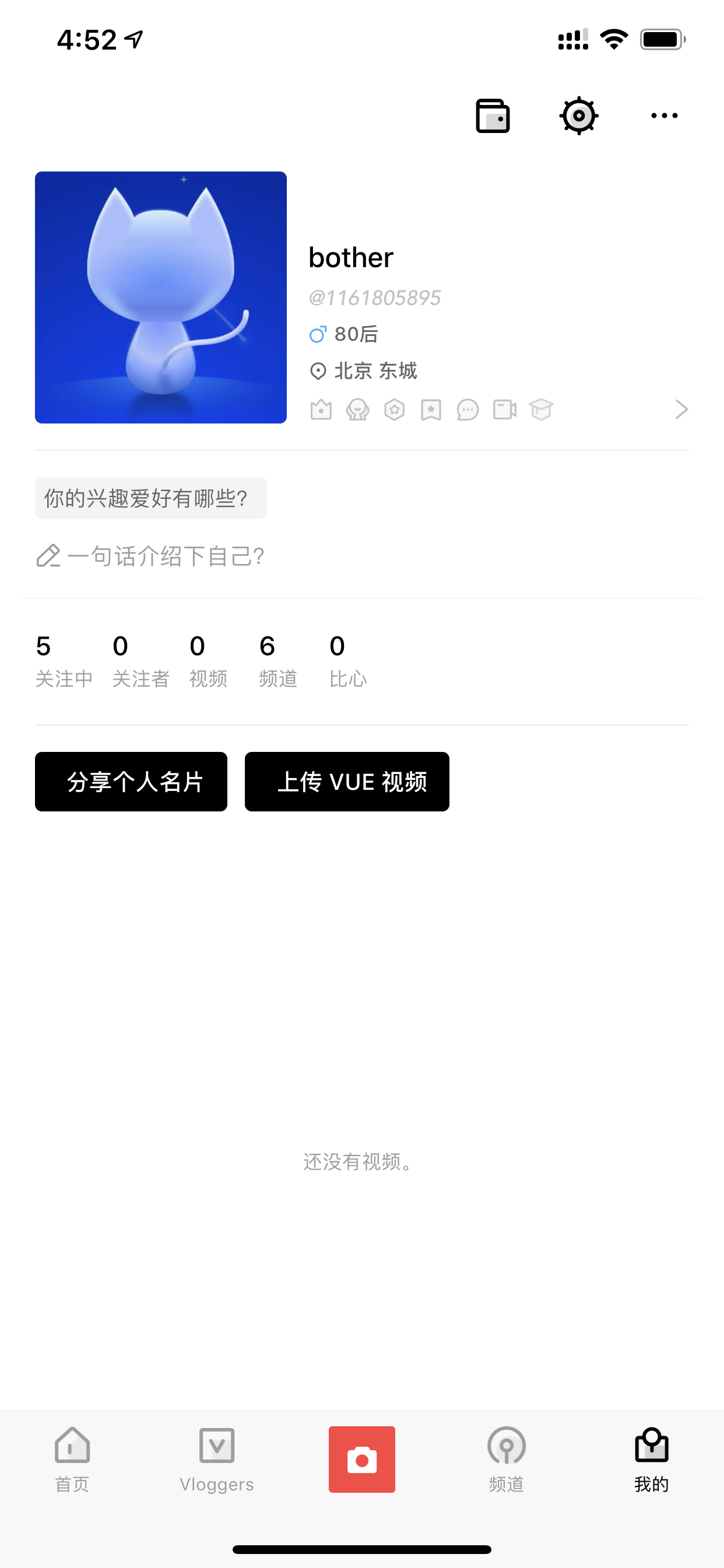Switch to the 频道 bottom tab
The height and width of the screenshot is (1568, 724).
coord(506,1459)
